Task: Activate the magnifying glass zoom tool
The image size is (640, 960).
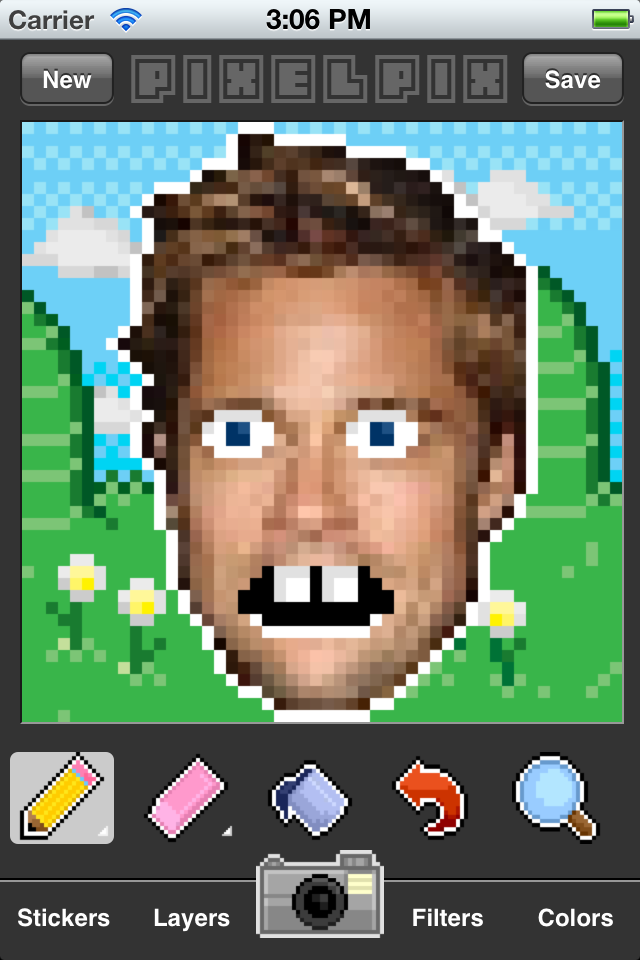Action: [x=556, y=797]
